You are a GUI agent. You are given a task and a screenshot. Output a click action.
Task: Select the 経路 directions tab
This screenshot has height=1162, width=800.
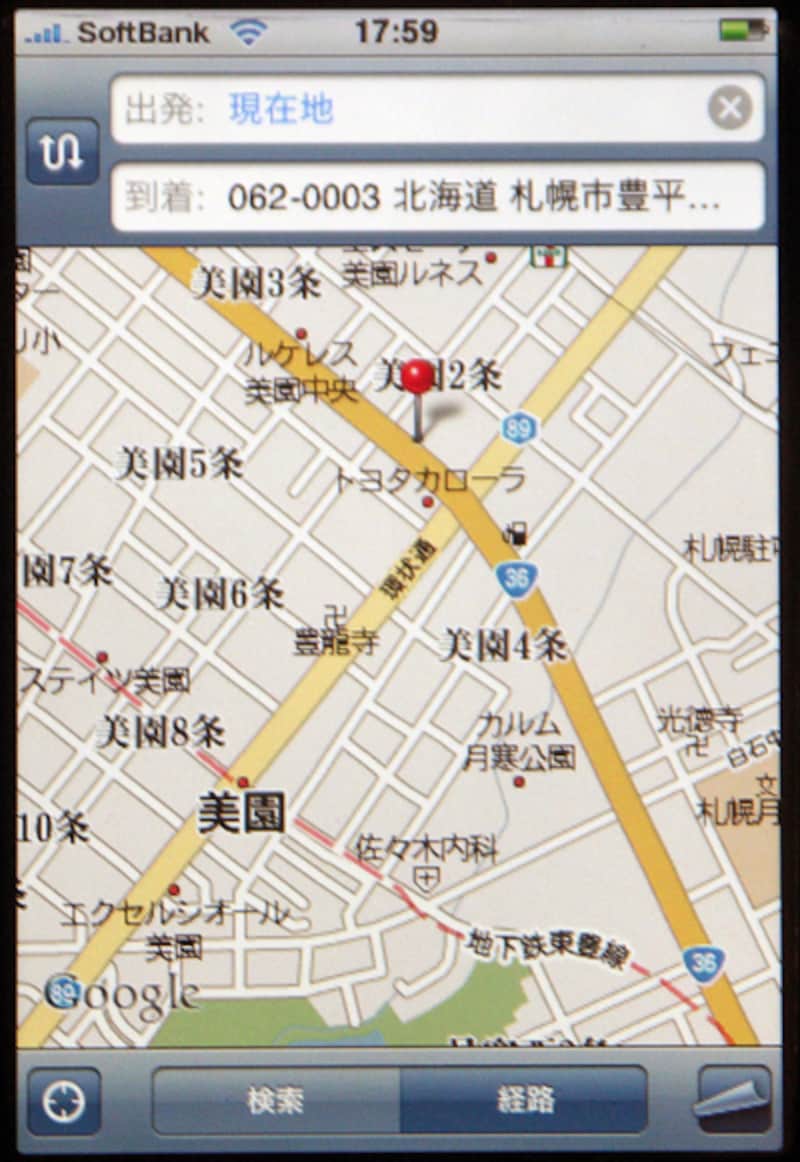point(524,1101)
